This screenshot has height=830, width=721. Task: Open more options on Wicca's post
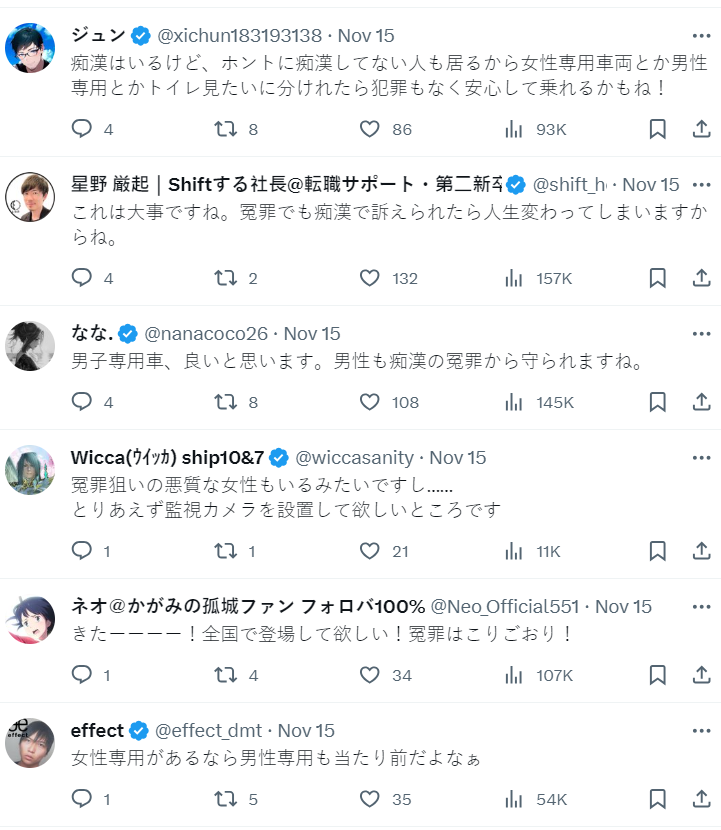point(701,458)
